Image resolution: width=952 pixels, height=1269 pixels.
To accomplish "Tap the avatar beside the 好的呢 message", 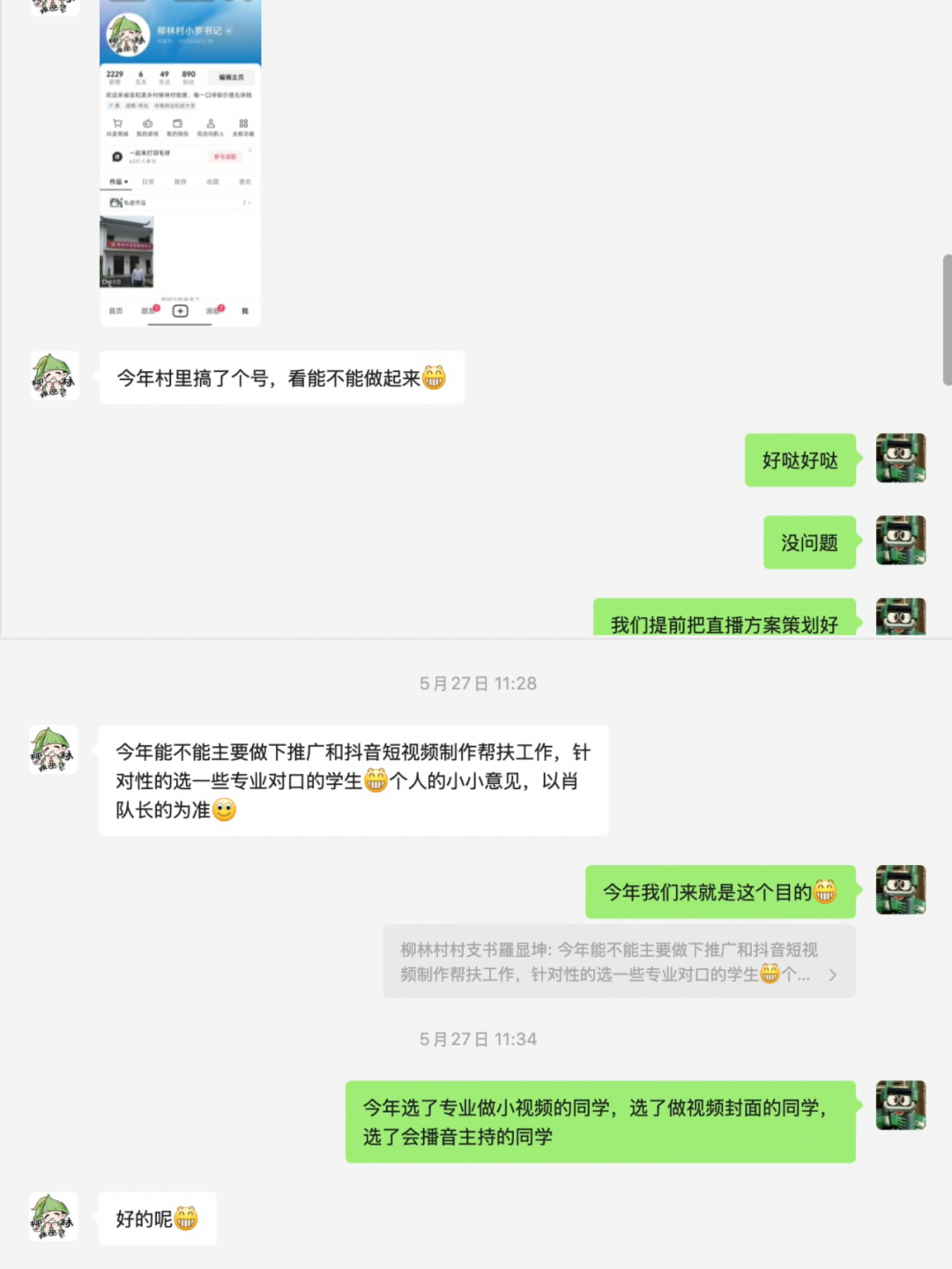I will point(54,1216).
